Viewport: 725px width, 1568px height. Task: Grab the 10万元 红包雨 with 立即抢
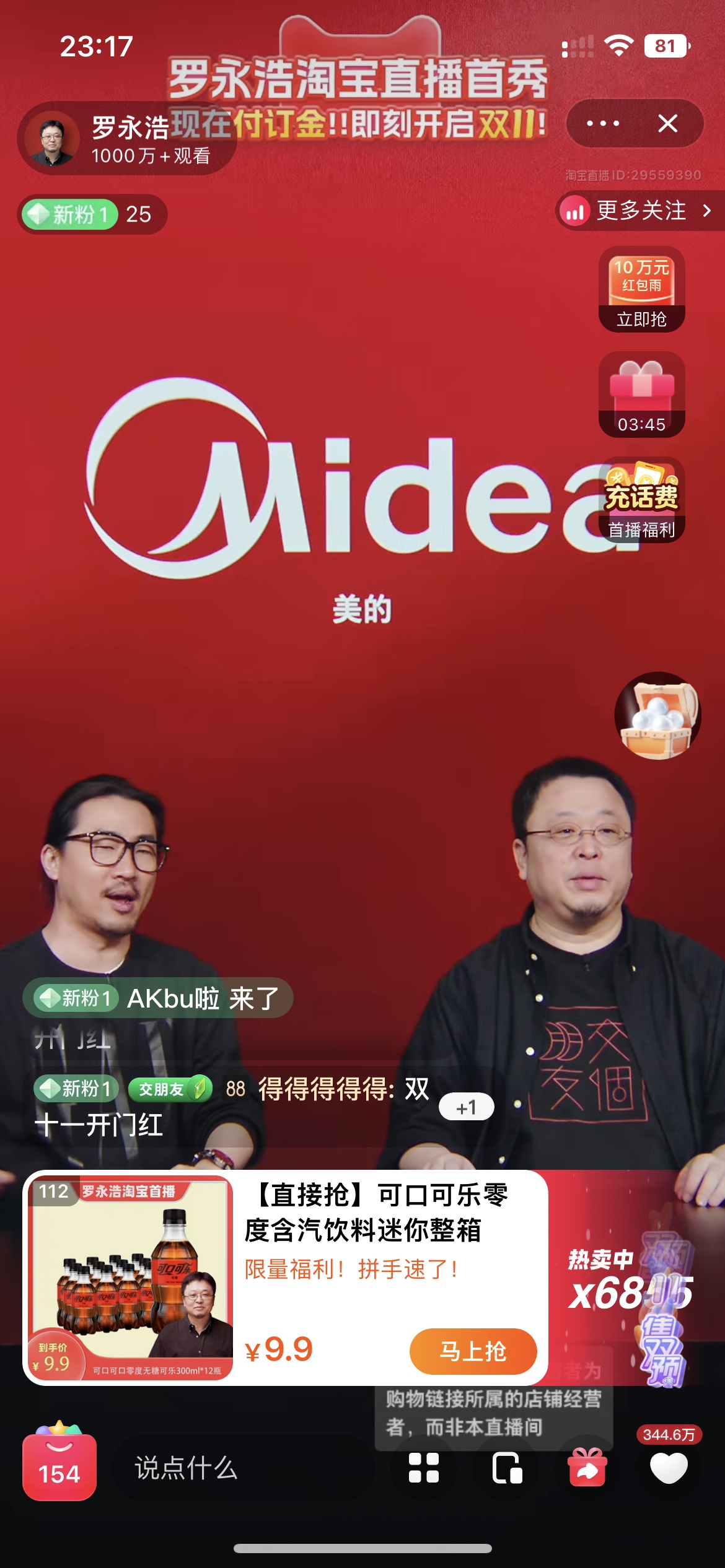(x=641, y=290)
